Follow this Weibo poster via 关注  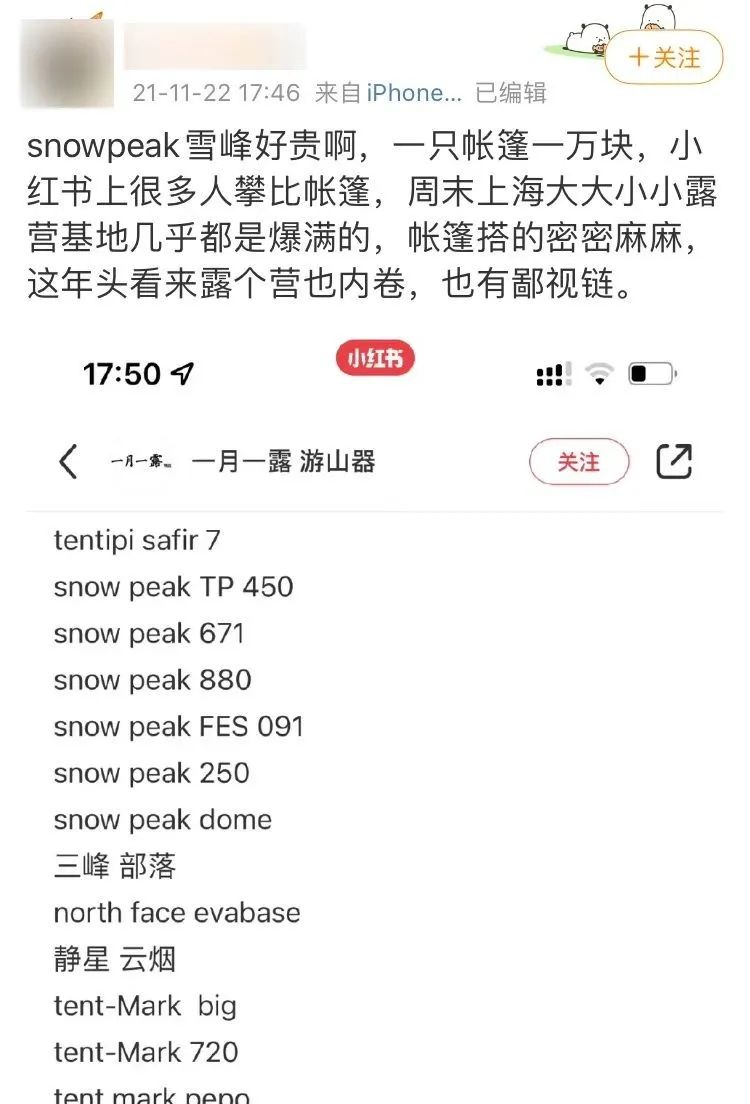(x=663, y=57)
